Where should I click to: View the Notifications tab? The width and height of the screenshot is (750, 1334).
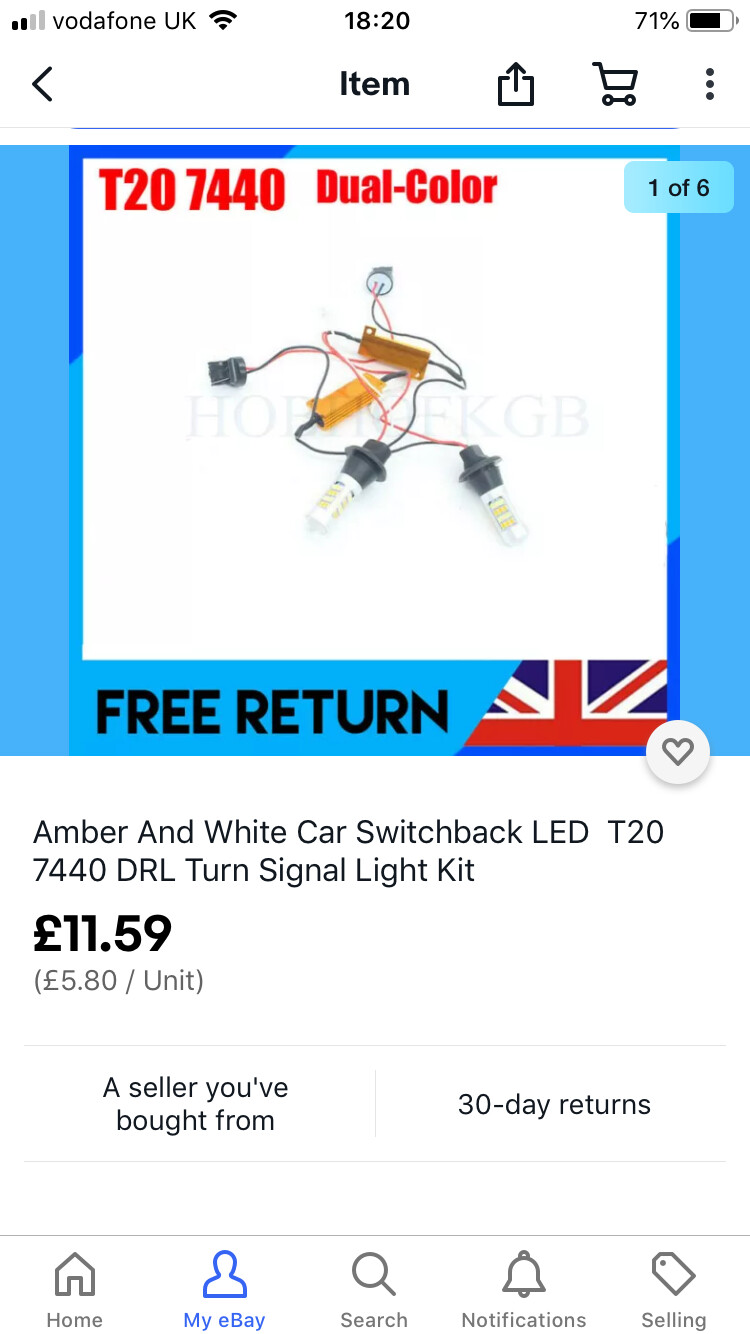coord(524,1290)
